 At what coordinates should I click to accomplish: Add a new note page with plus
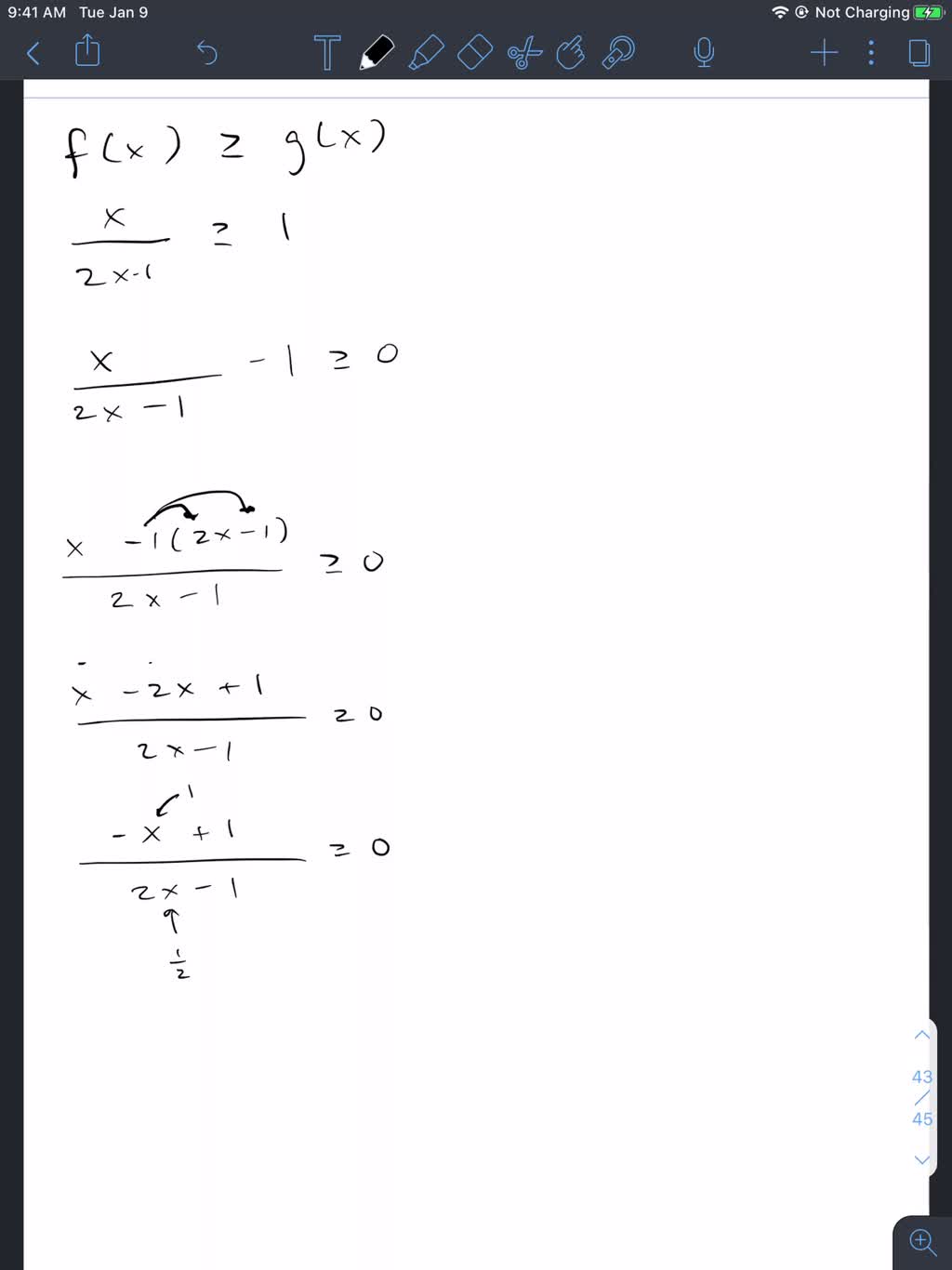[x=823, y=53]
